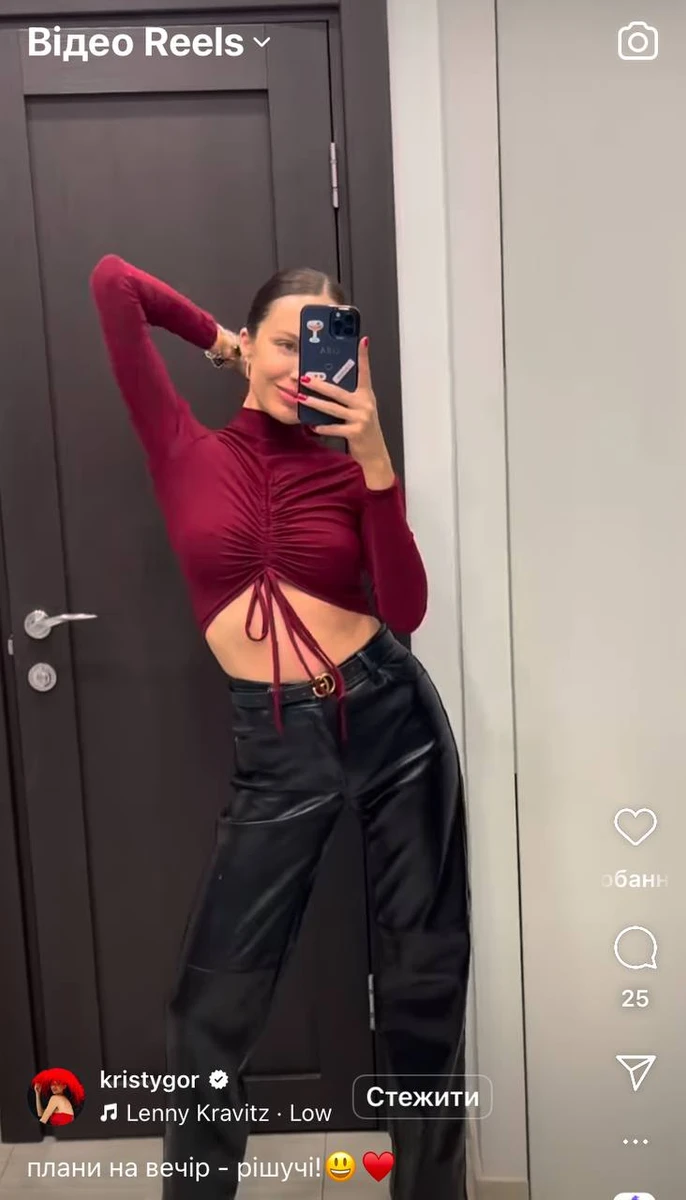Expand the caption 'плани на вечір - рішучі!'
The width and height of the screenshot is (686, 1200).
[x=174, y=1167]
